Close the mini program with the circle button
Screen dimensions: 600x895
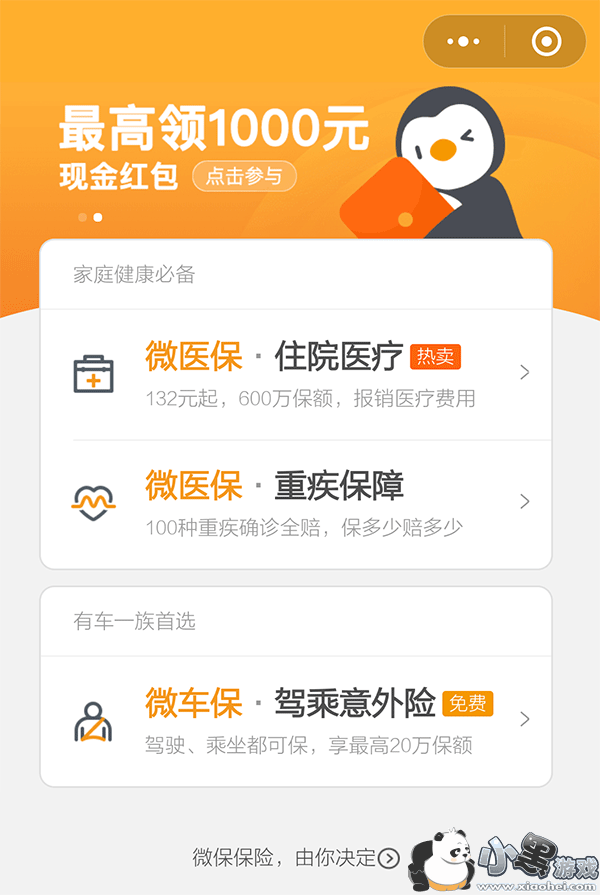pos(545,42)
